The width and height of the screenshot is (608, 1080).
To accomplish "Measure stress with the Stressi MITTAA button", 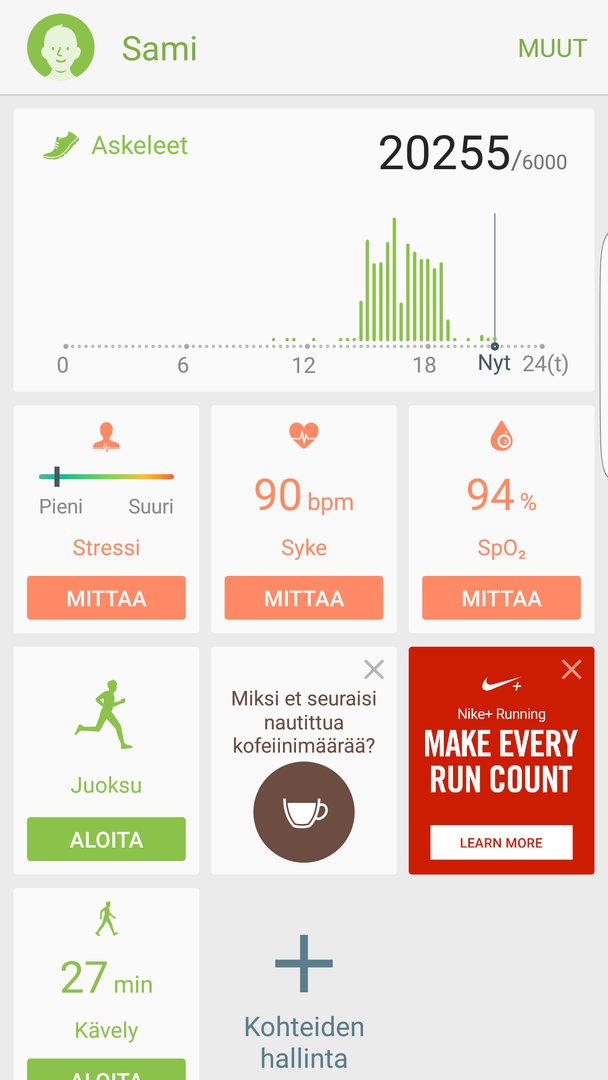I will click(106, 598).
